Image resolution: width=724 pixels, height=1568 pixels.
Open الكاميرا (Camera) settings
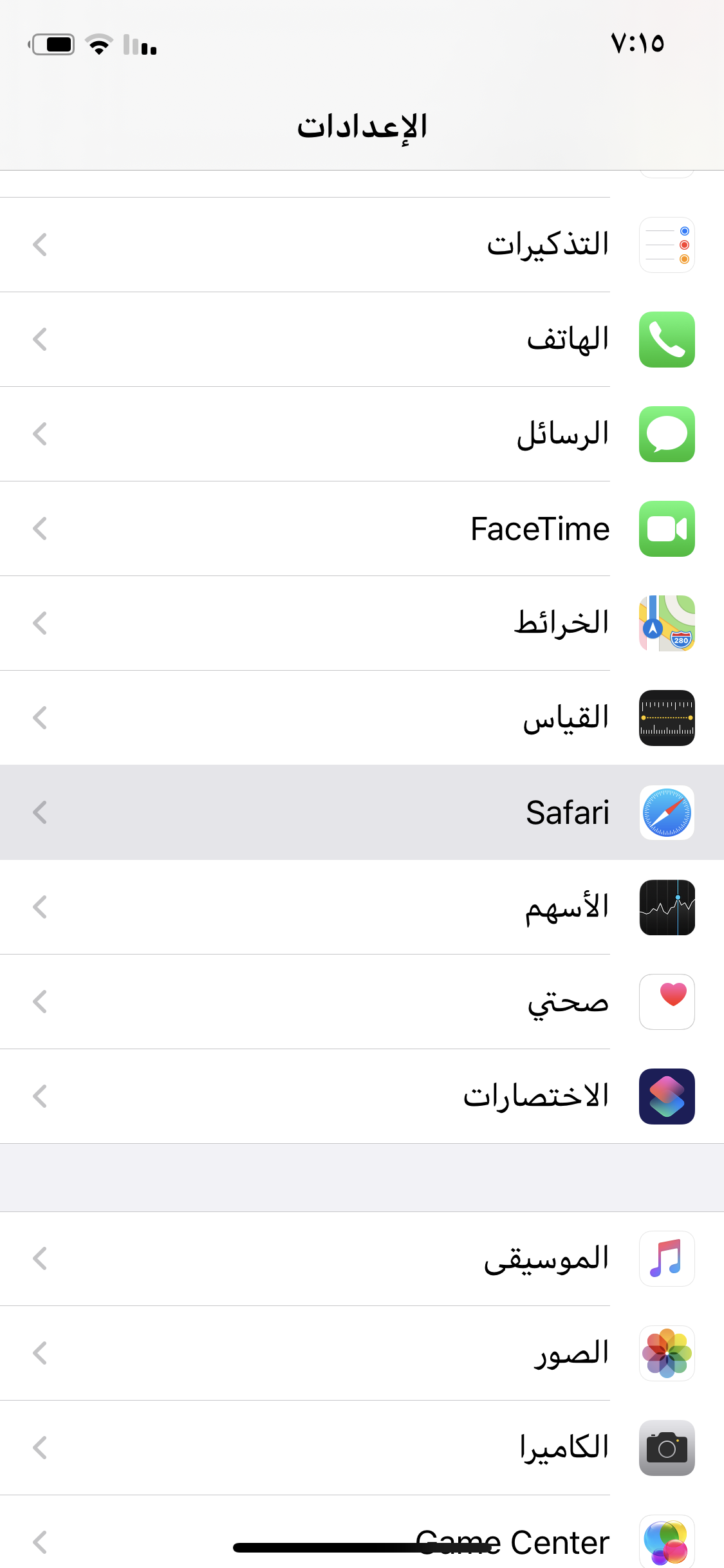362,1448
